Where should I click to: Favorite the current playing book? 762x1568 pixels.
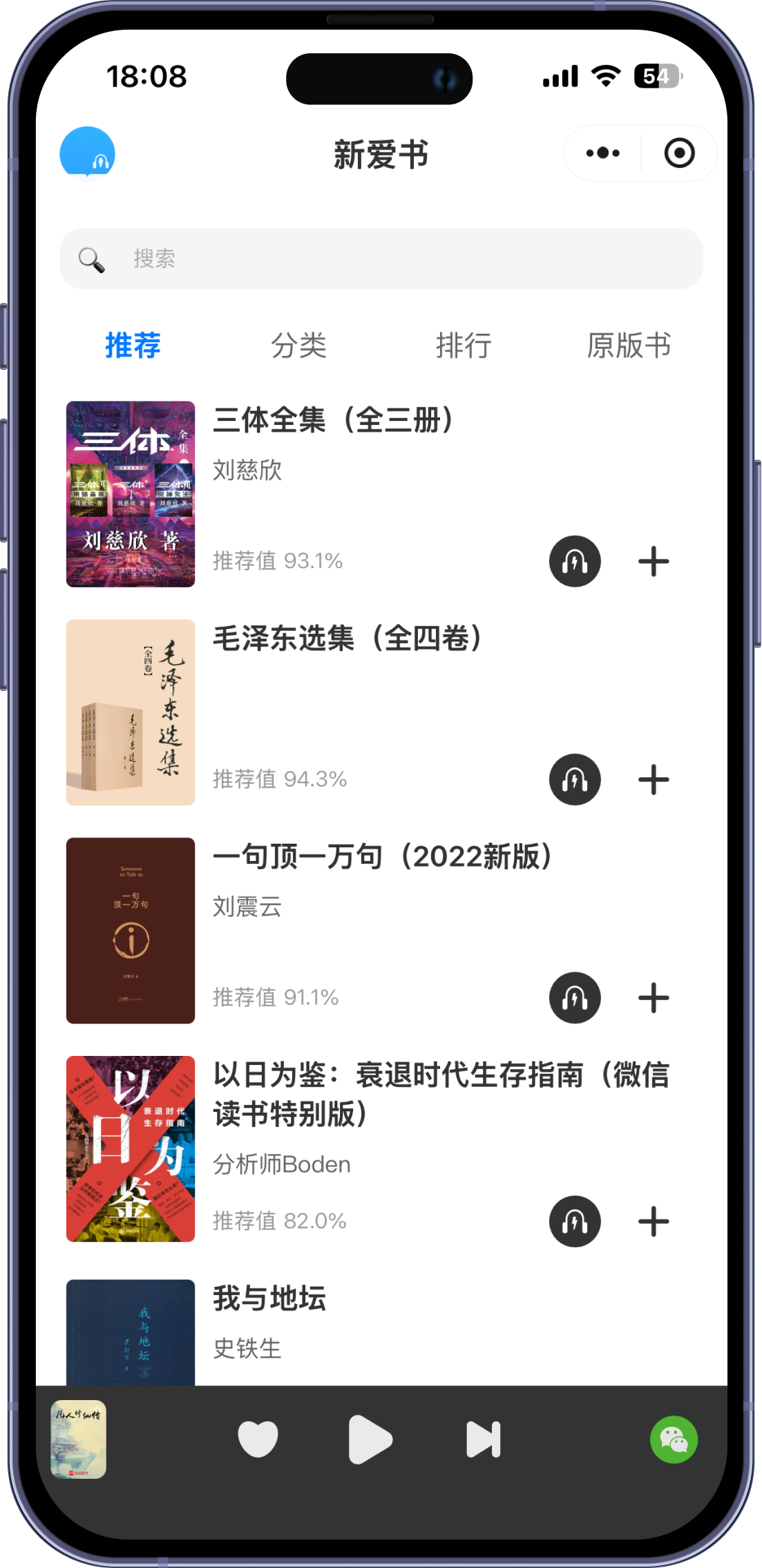click(257, 1439)
